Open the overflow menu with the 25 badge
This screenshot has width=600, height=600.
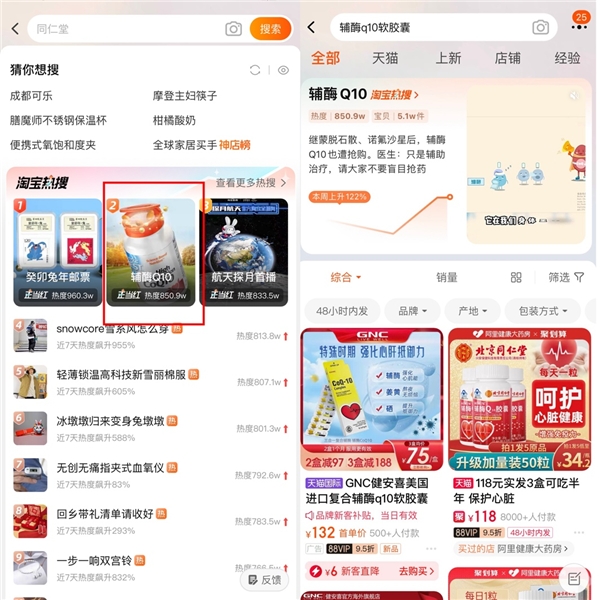pos(579,28)
